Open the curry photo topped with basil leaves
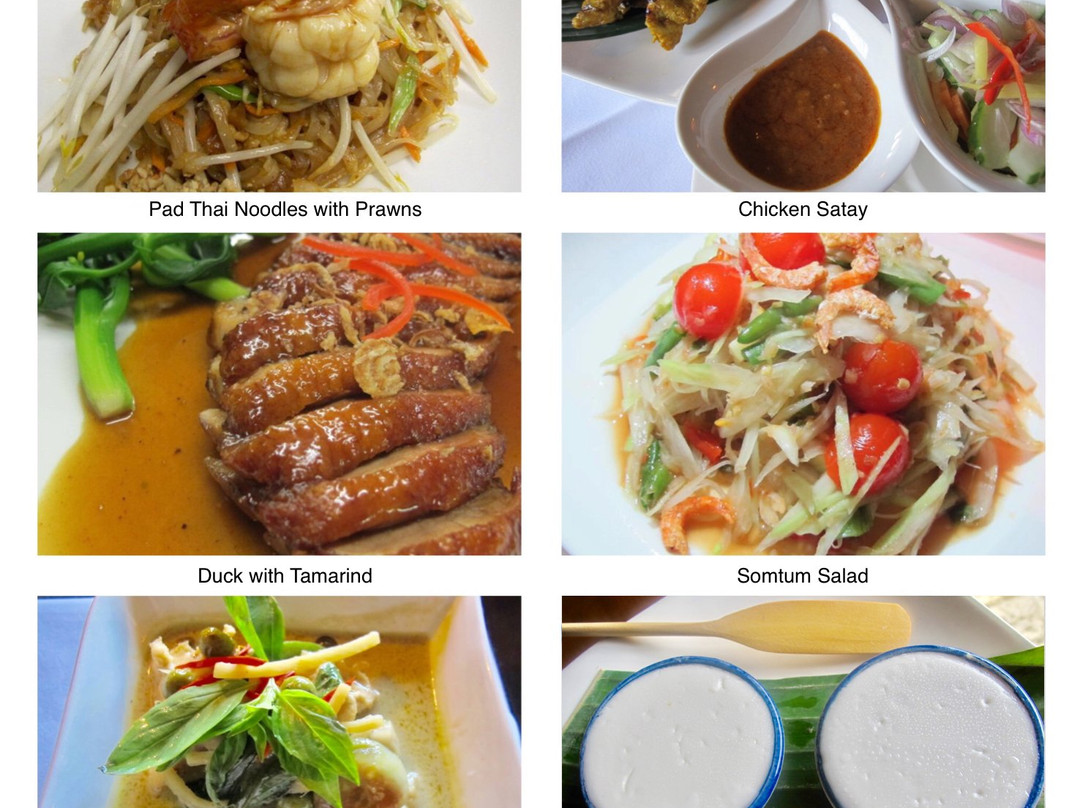The width and height of the screenshot is (1080, 808). pyautogui.click(x=279, y=702)
